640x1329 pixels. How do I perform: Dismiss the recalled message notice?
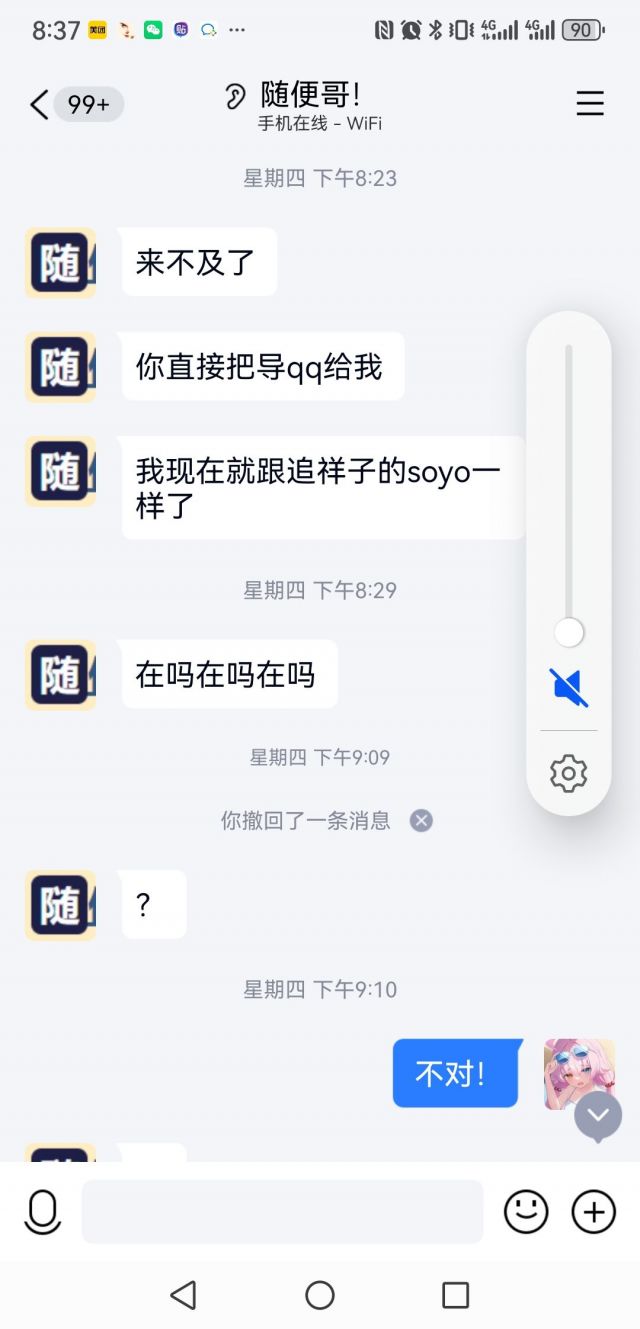pyautogui.click(x=421, y=821)
